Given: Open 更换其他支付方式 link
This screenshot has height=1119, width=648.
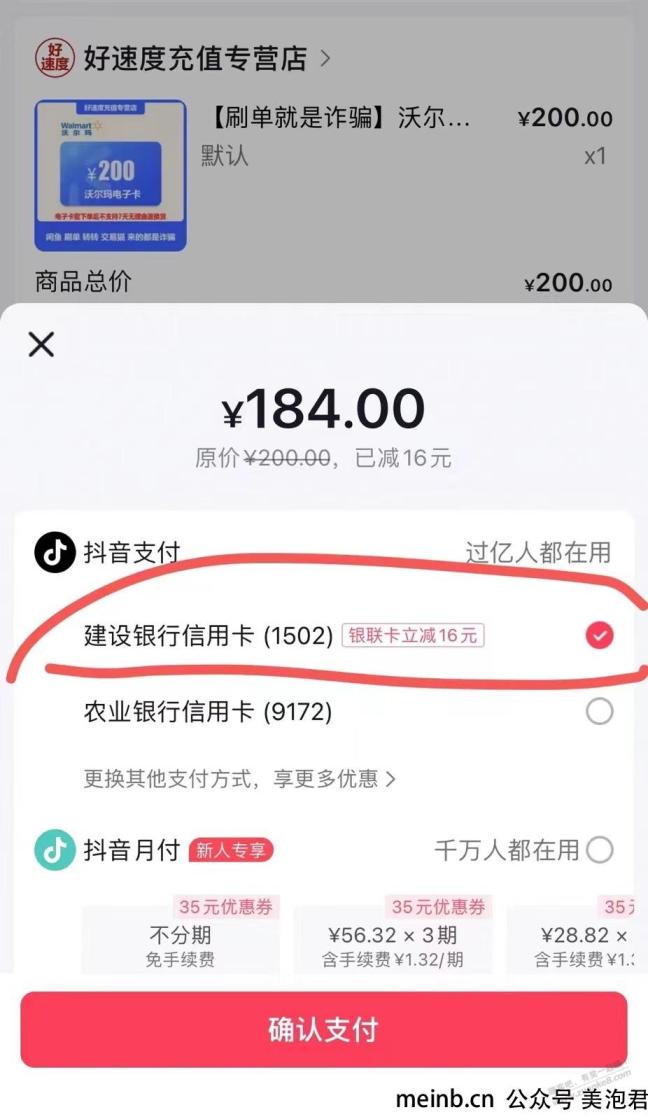Looking at the screenshot, I should (240, 778).
